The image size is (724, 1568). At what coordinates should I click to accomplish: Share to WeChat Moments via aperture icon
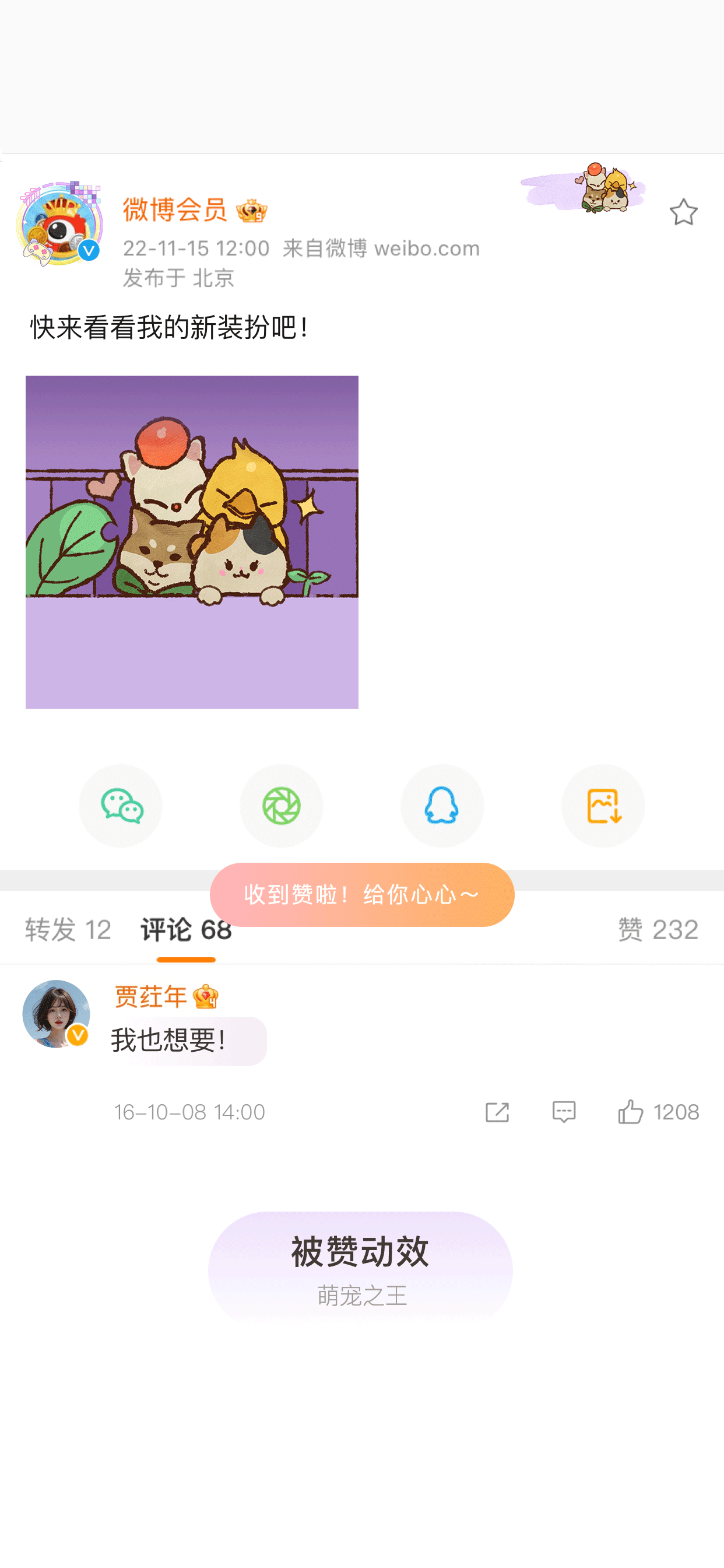[x=281, y=806]
